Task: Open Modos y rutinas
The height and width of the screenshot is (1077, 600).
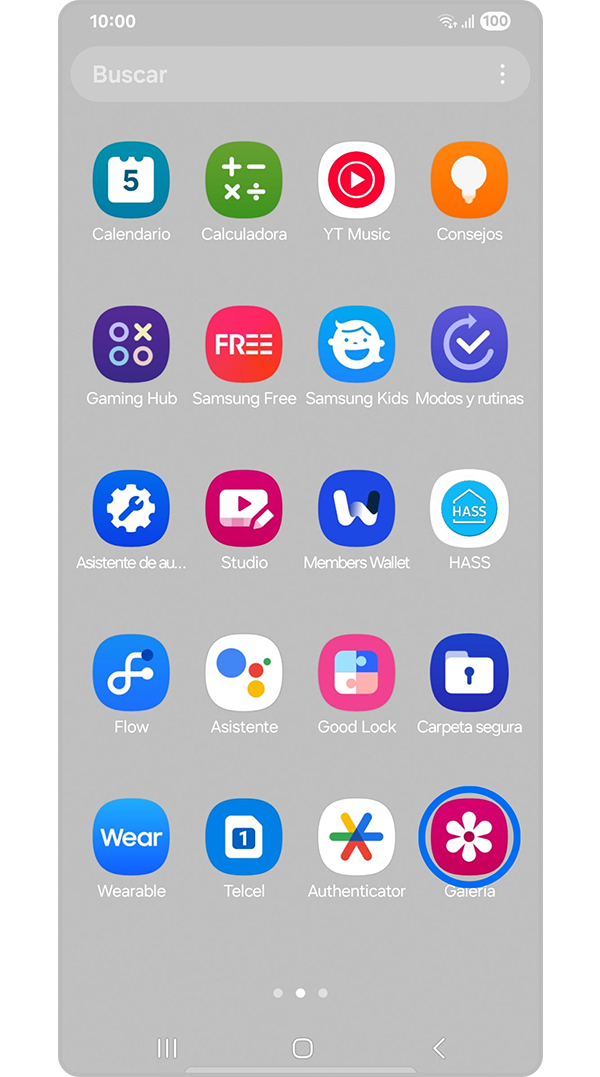Action: [x=469, y=345]
